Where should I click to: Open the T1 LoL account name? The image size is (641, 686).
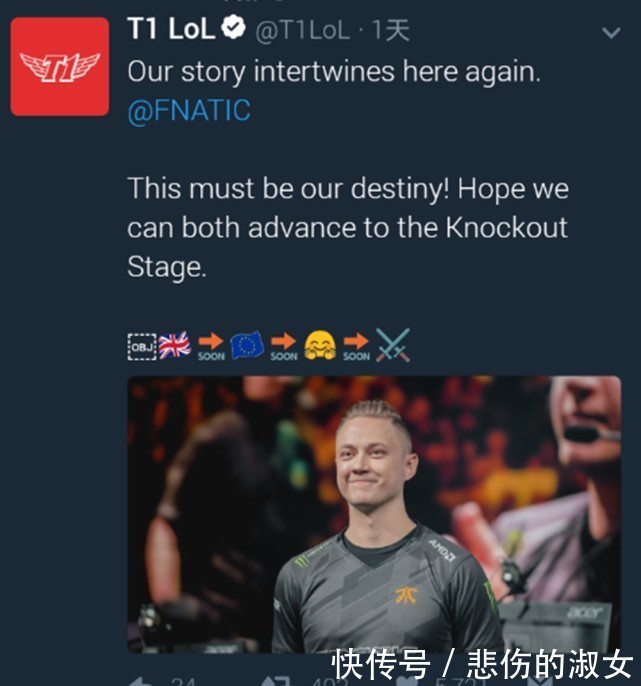point(171,29)
